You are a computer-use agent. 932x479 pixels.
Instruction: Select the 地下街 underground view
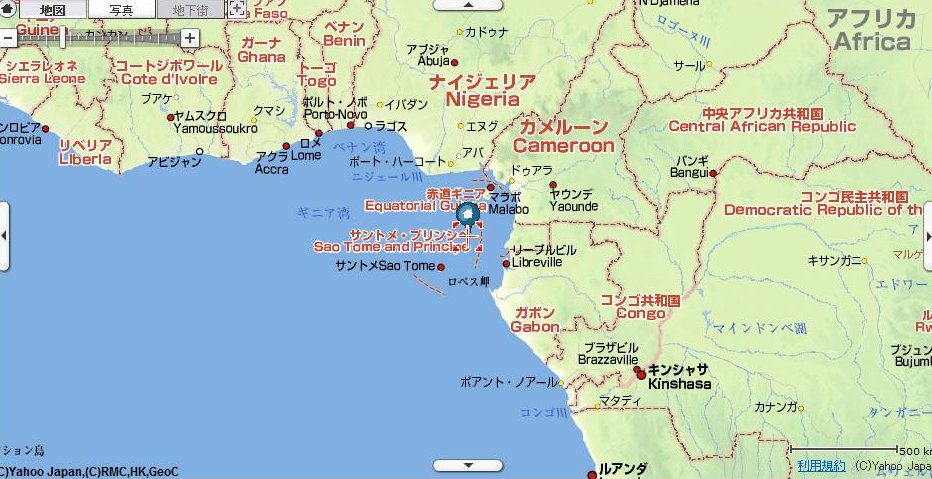pyautogui.click(x=189, y=9)
